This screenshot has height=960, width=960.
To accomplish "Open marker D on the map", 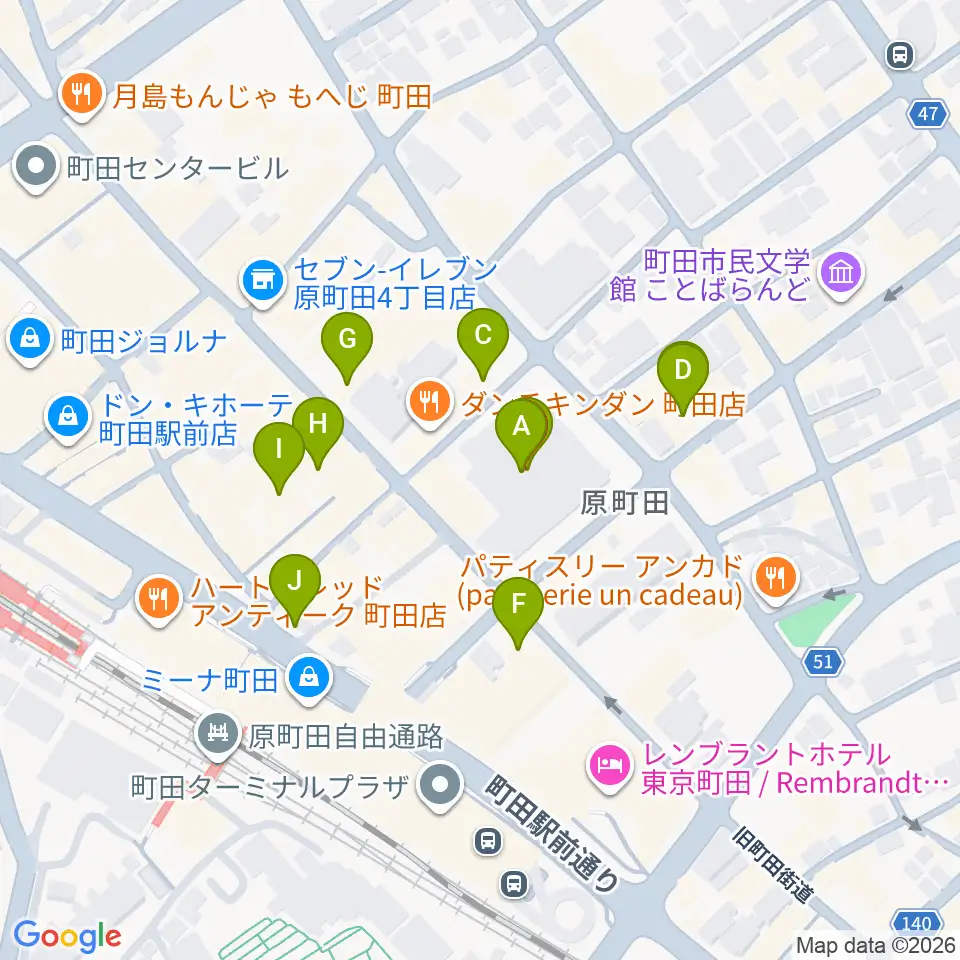I will pyautogui.click(x=683, y=371).
